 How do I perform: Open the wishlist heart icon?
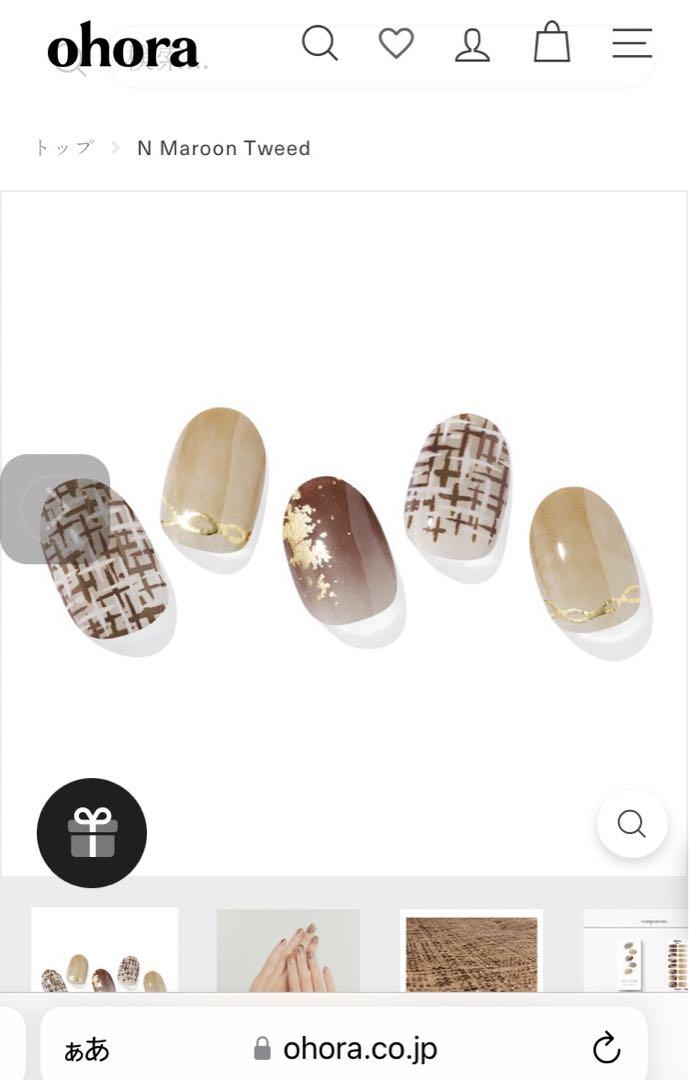[396, 43]
